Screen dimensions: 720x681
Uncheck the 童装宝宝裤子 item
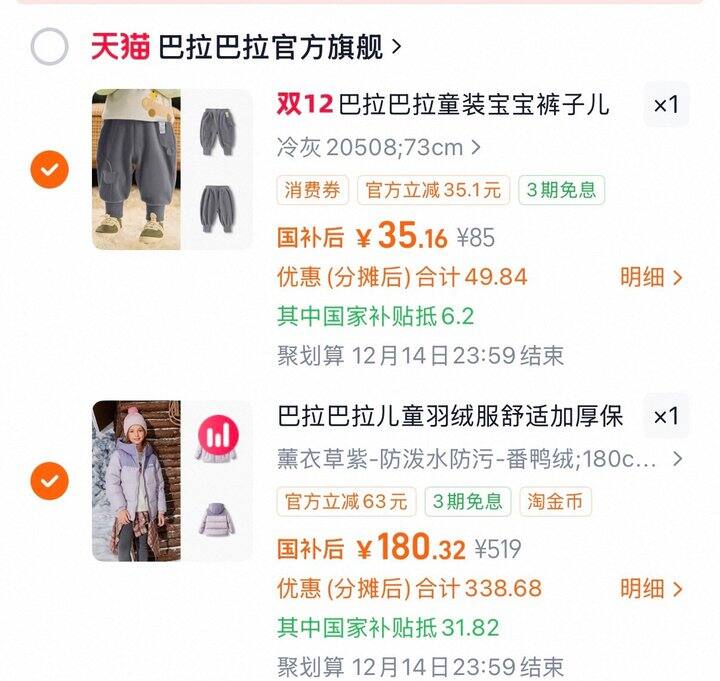click(x=49, y=169)
